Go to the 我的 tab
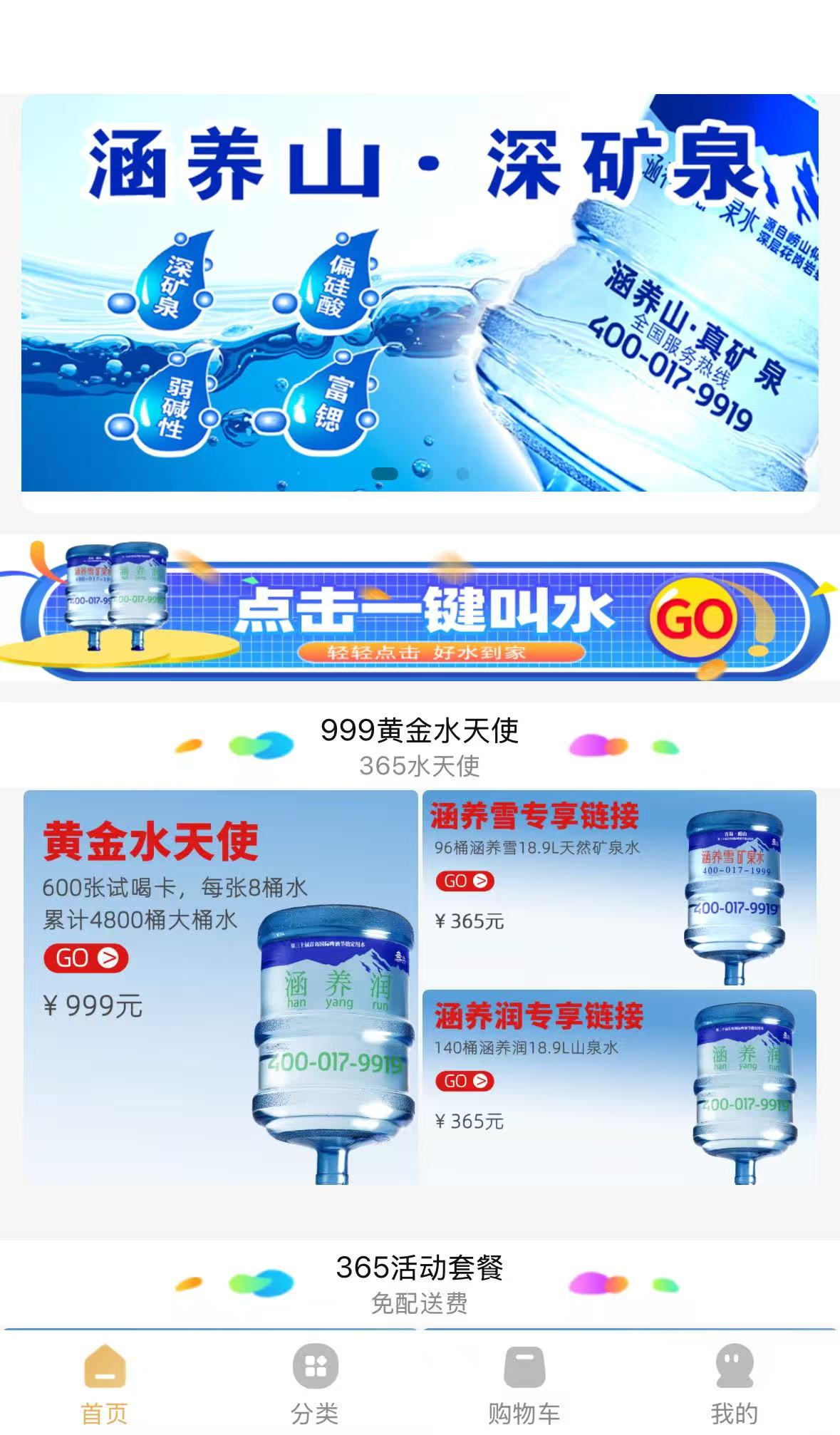Screen dimensions: 840x1435 tap(734, 1384)
